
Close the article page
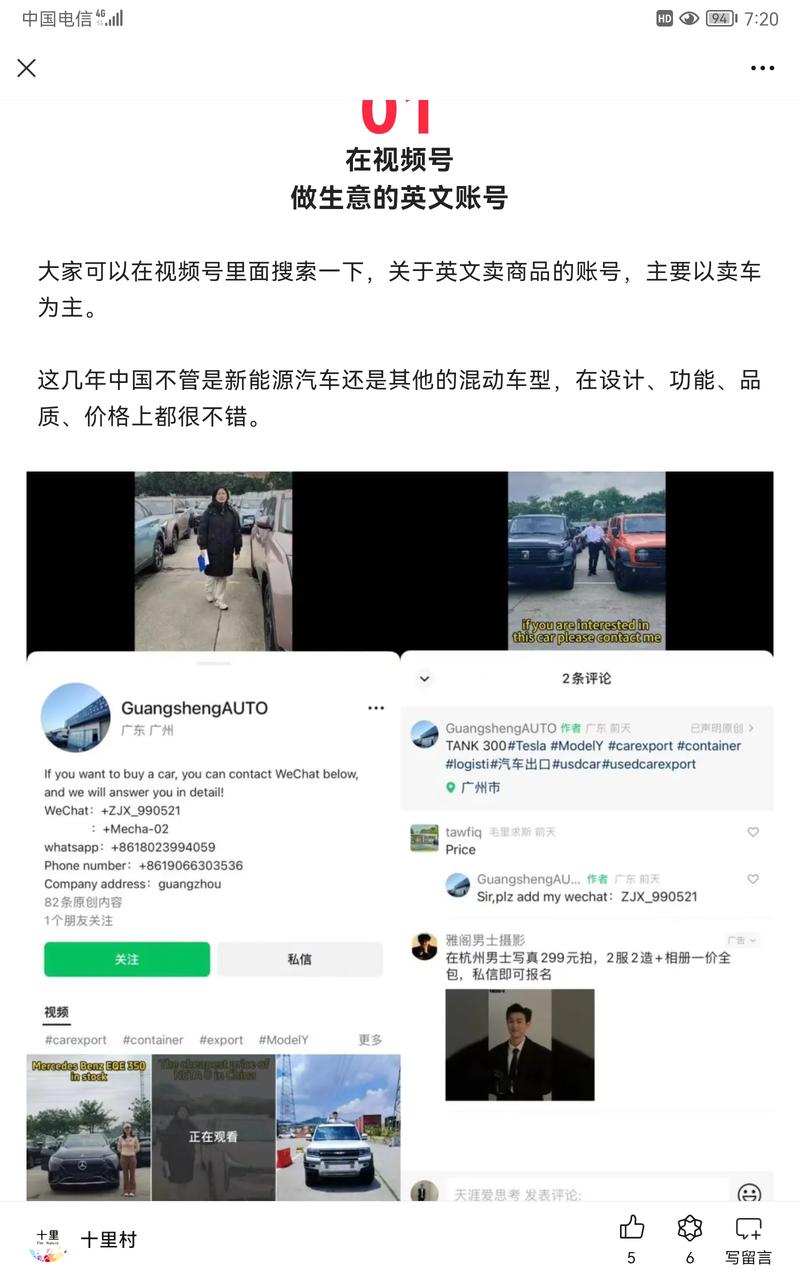27,68
